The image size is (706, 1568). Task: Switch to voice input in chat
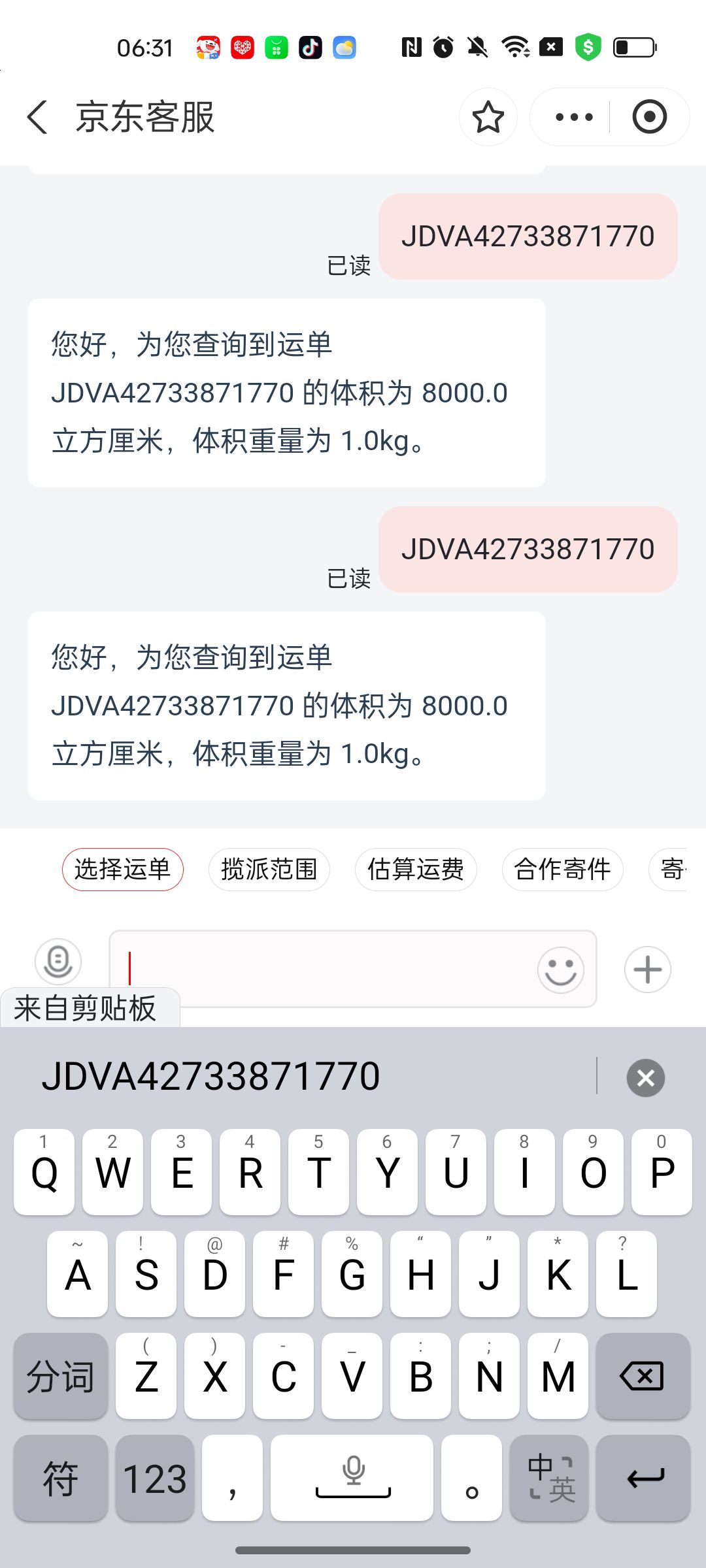58,962
